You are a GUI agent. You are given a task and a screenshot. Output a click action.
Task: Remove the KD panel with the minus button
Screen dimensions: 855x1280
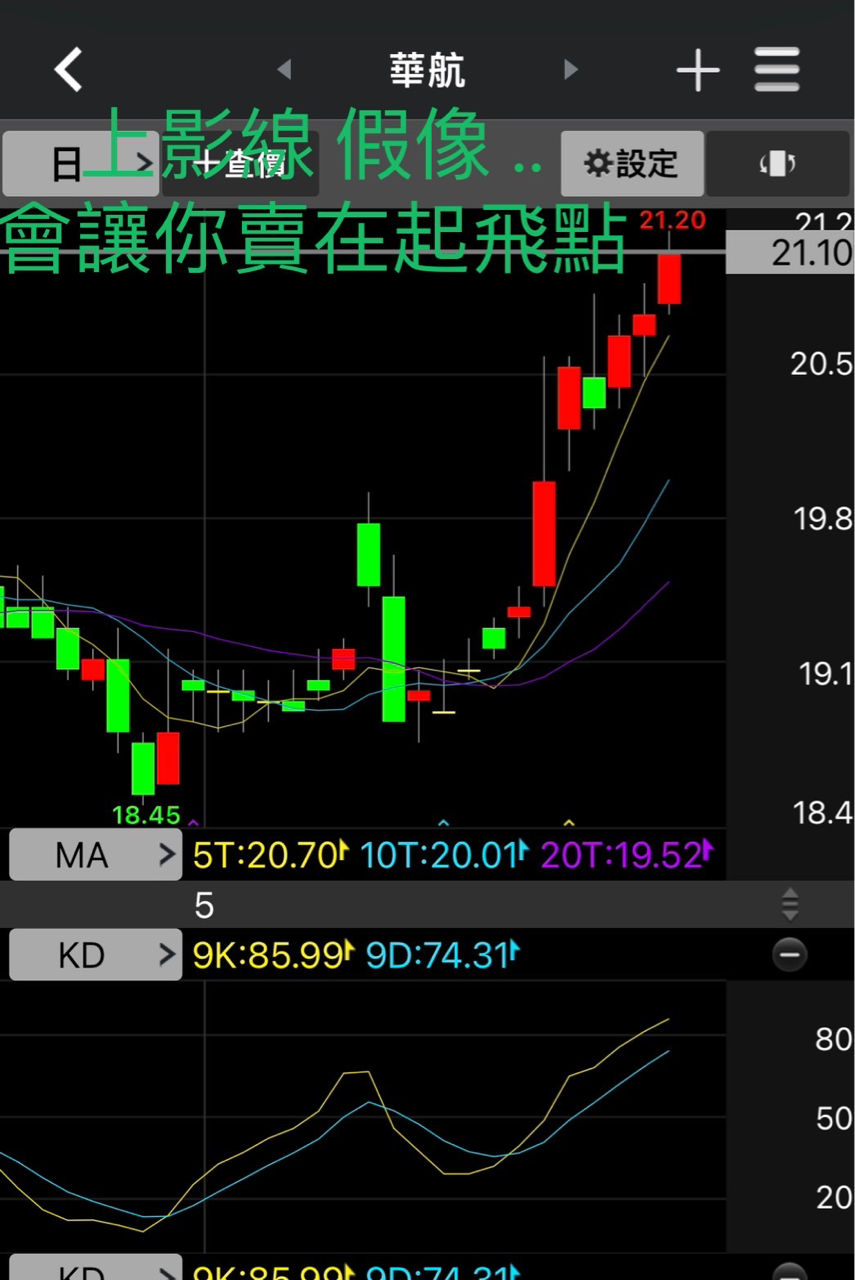pos(789,956)
